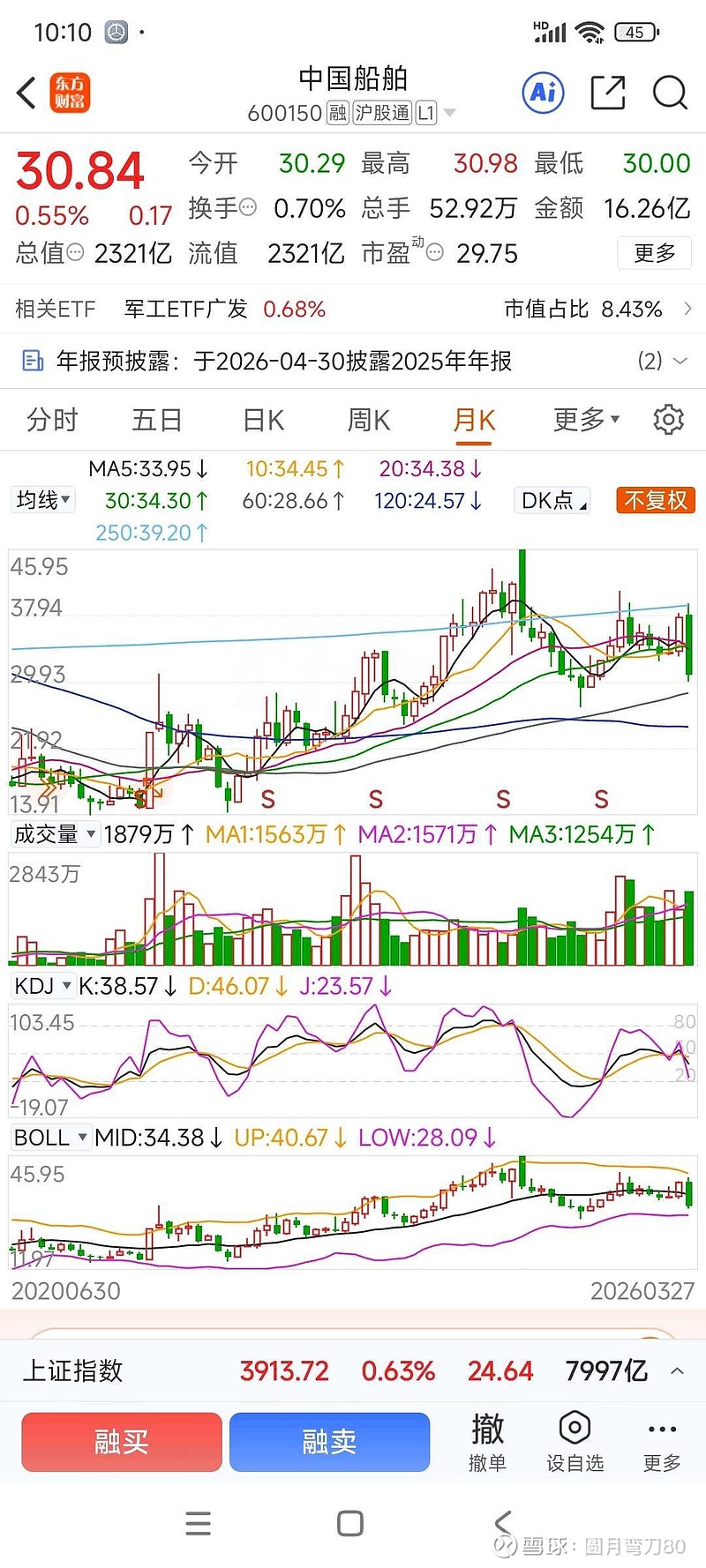Tap 更多 to show more quote data
This screenshot has width=706, height=1568.
[655, 254]
